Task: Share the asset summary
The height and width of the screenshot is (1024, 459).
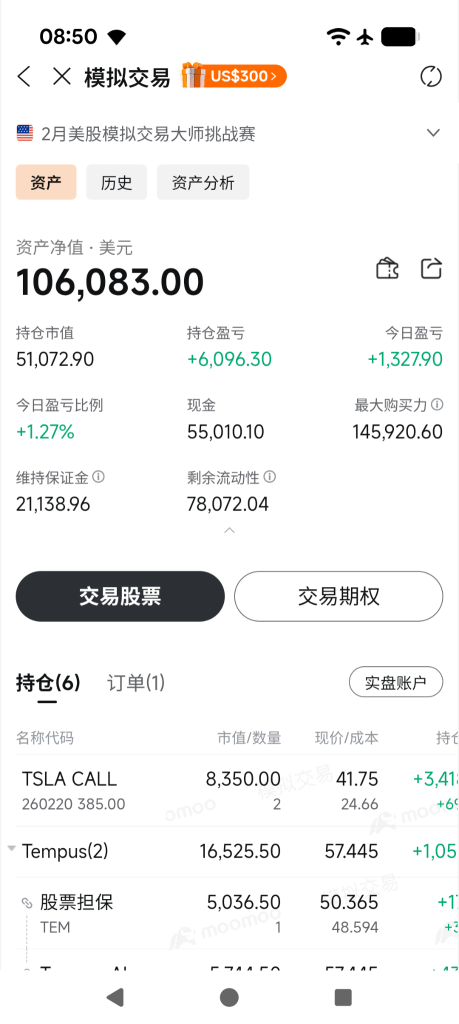Action: (x=431, y=268)
